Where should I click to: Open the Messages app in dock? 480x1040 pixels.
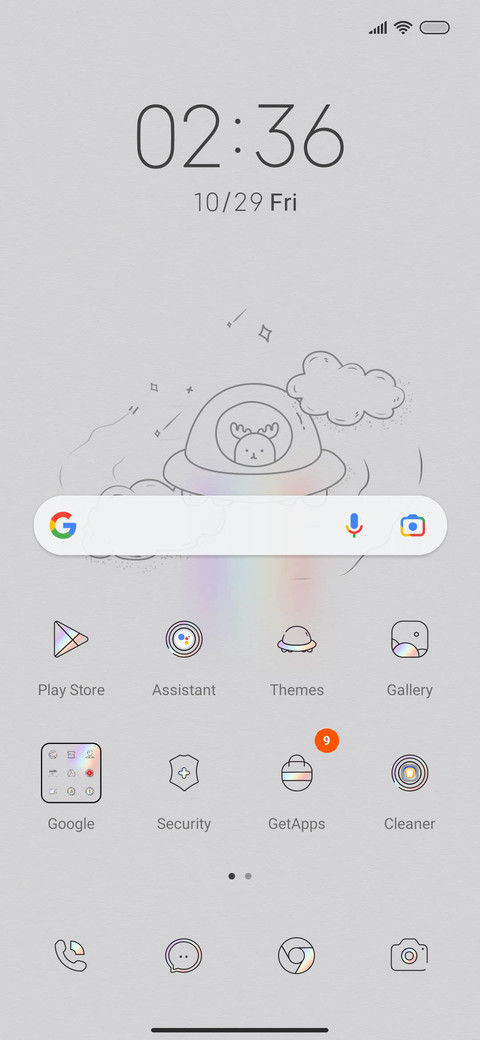pos(184,956)
